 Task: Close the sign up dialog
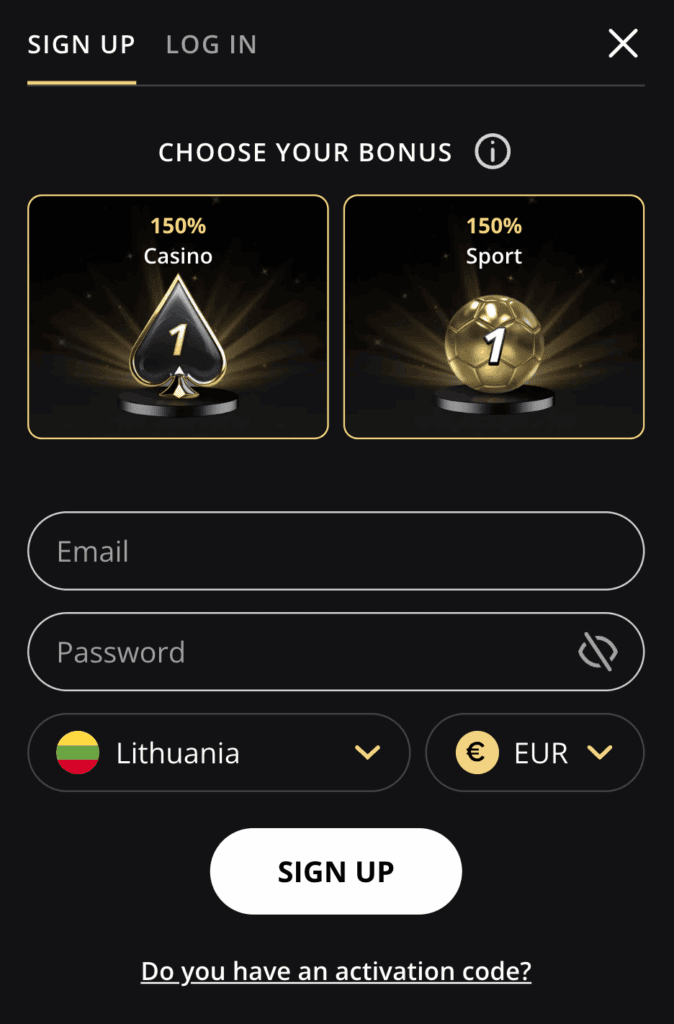click(x=623, y=43)
